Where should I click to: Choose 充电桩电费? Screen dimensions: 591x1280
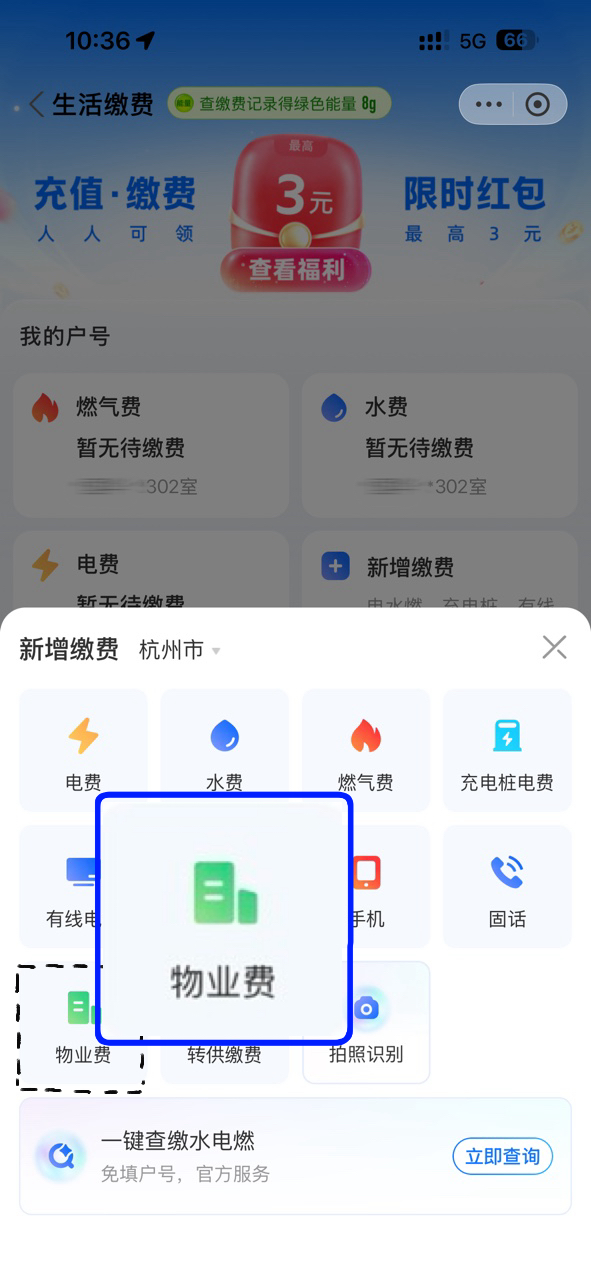[507, 750]
